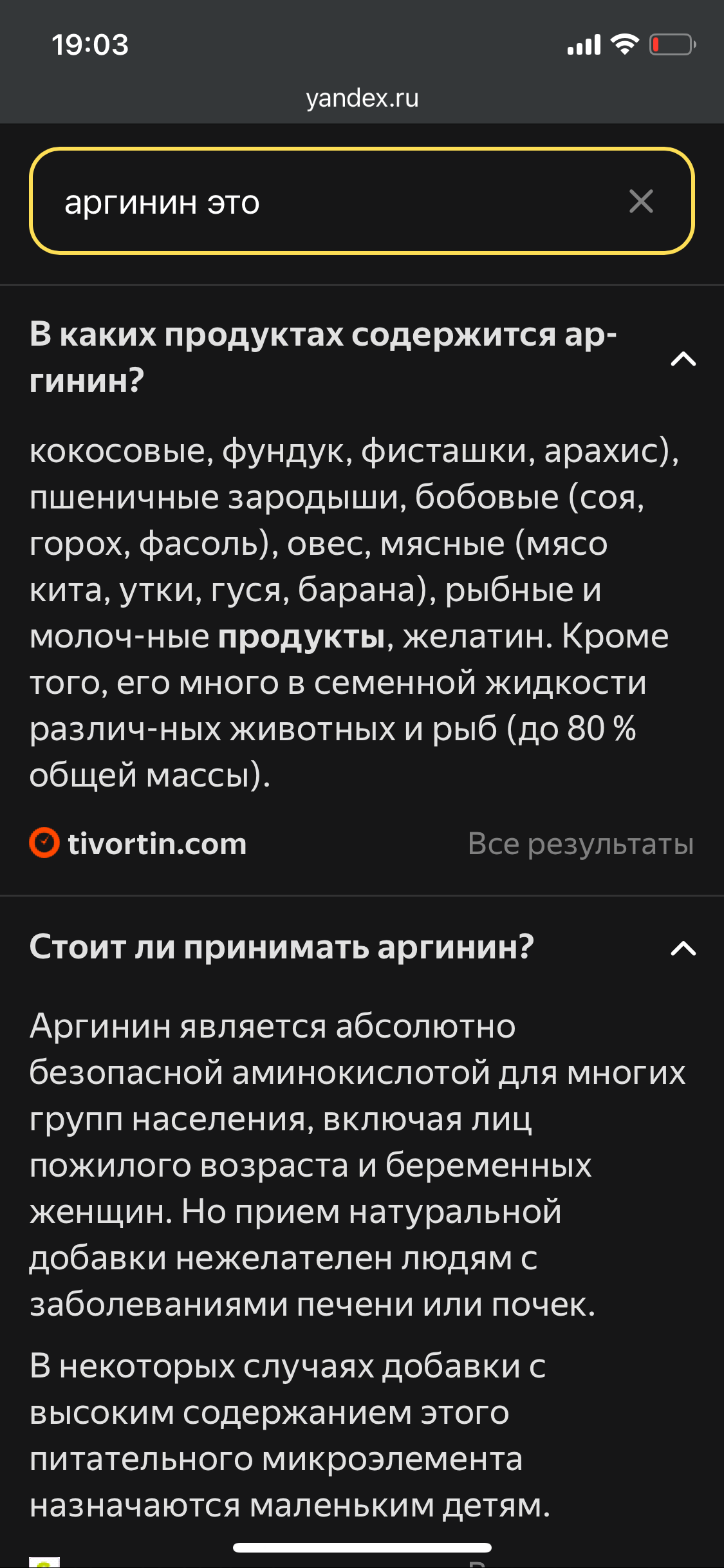Tap the yandex.ru address bar

pyautogui.click(x=362, y=98)
